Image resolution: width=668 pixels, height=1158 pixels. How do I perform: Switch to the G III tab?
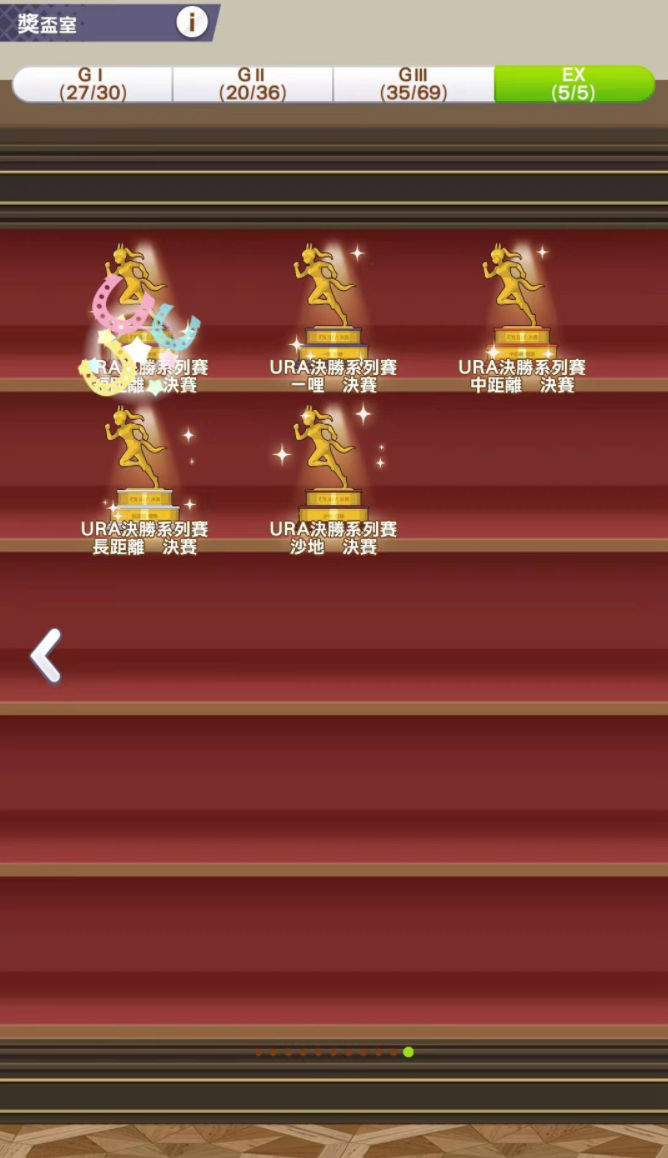413,84
